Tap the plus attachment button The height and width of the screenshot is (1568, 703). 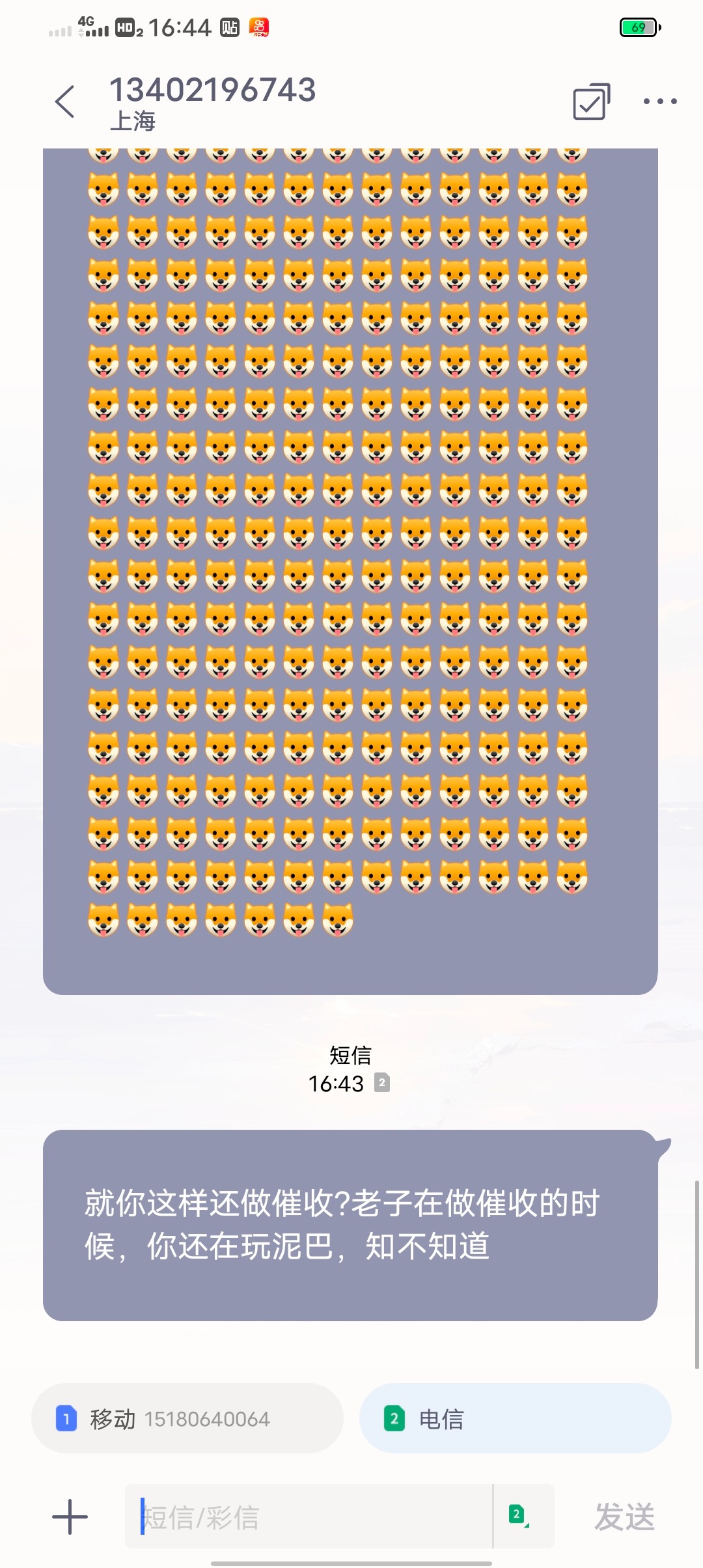point(70,1517)
